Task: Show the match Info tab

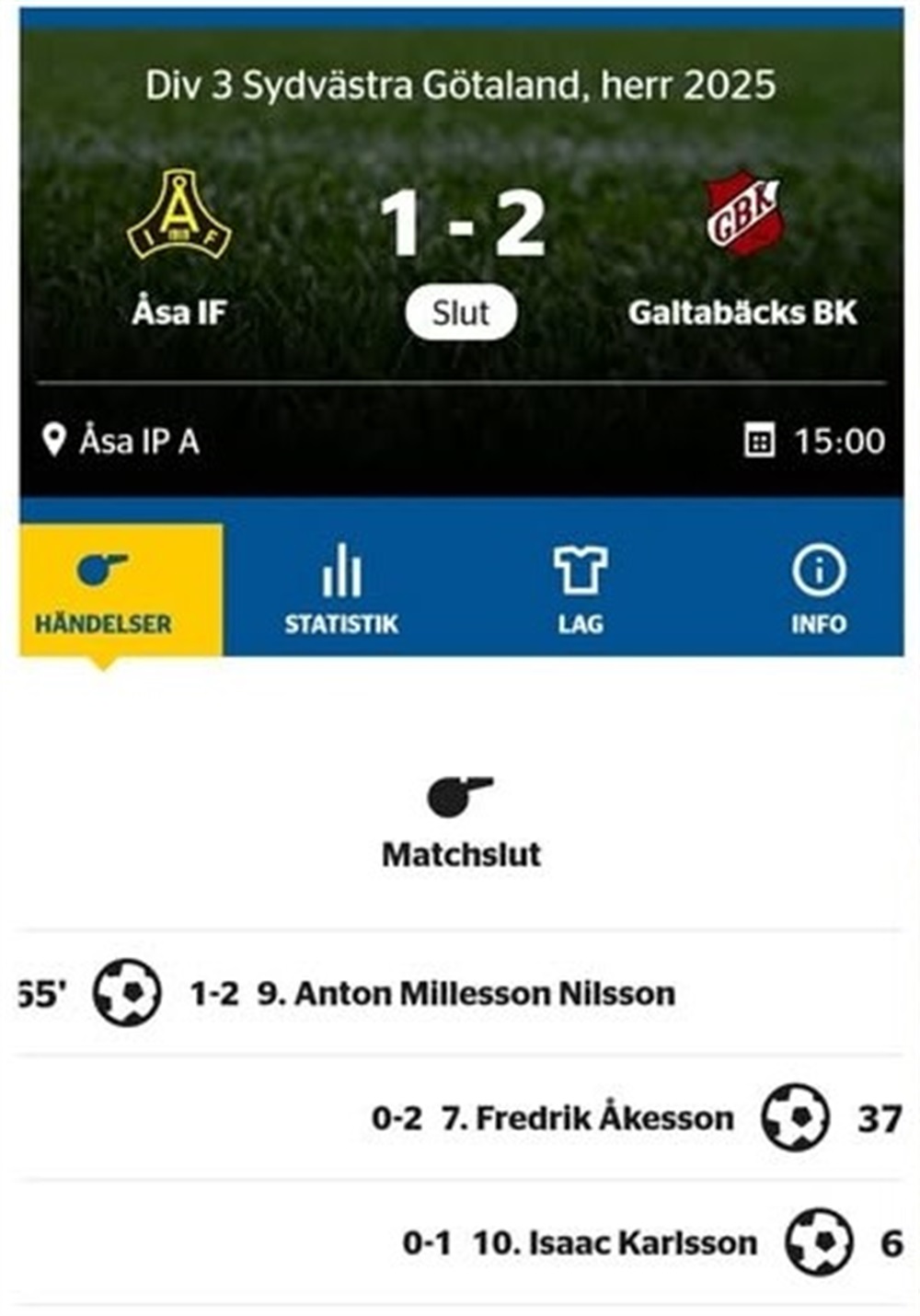Action: tap(818, 589)
